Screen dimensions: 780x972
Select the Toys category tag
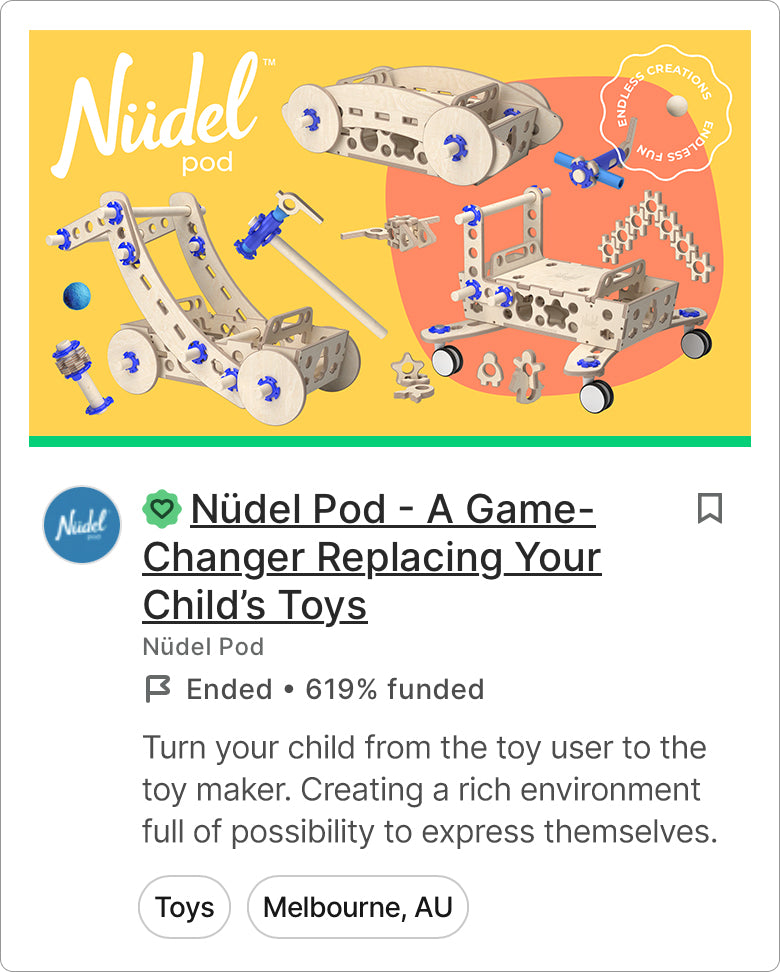pyautogui.click(x=184, y=907)
